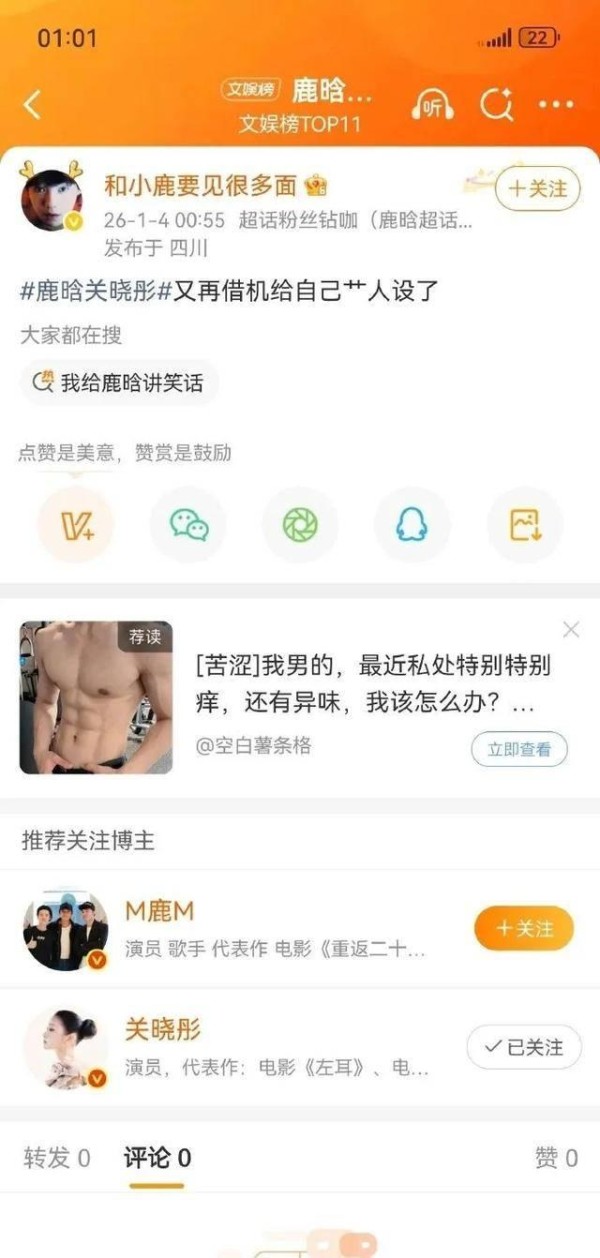Viewport: 600px width, 1258px height.
Task: Share the post to QQ
Action: [412, 525]
